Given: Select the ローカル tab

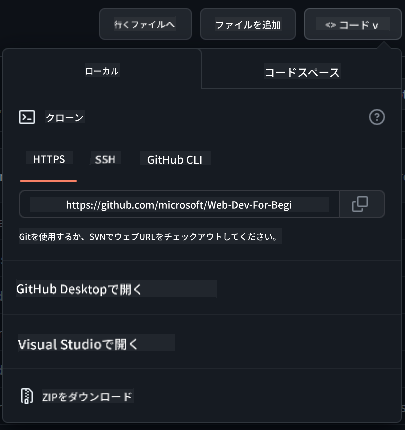Looking at the screenshot, I should [102, 71].
